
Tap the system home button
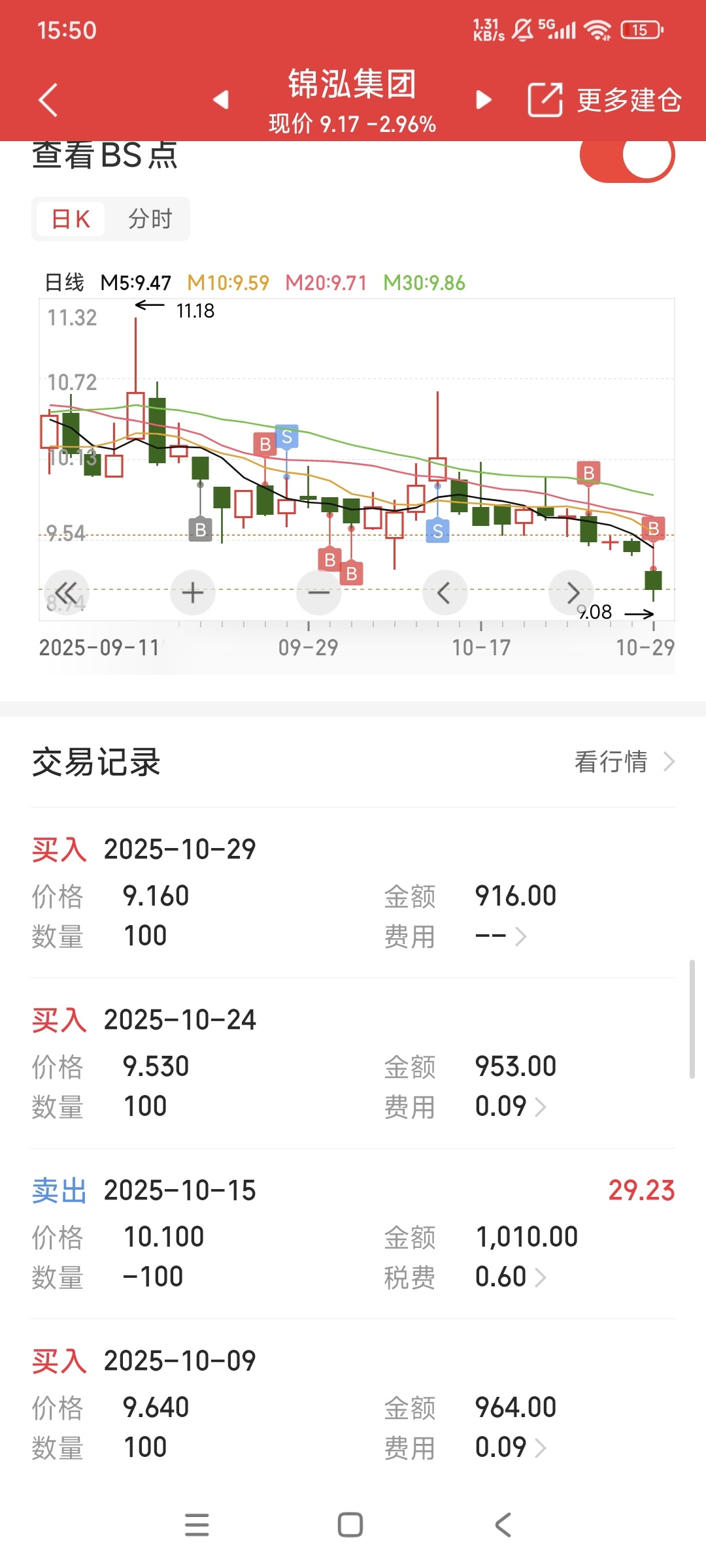(350, 1525)
